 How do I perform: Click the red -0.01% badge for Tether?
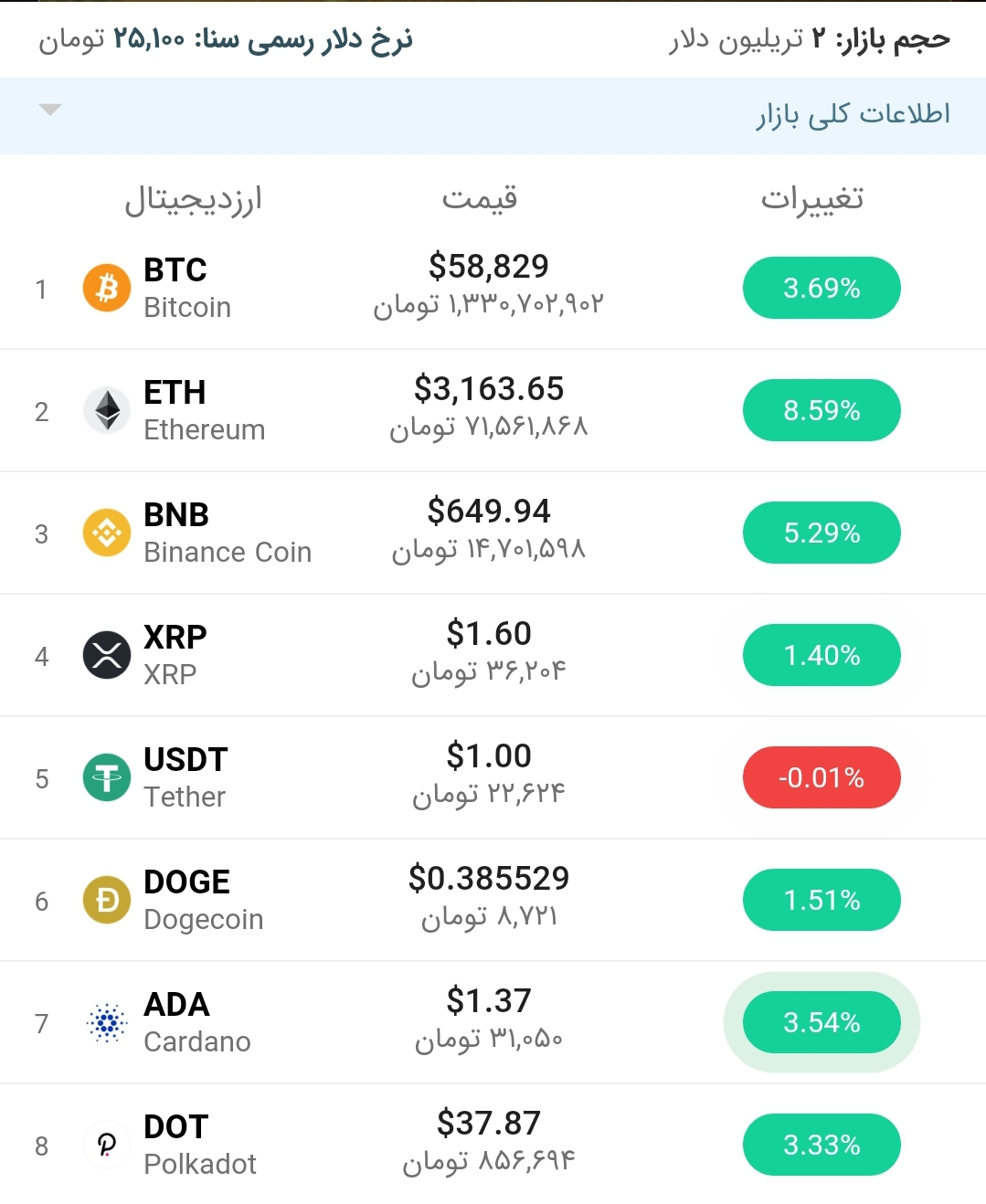pos(821,777)
